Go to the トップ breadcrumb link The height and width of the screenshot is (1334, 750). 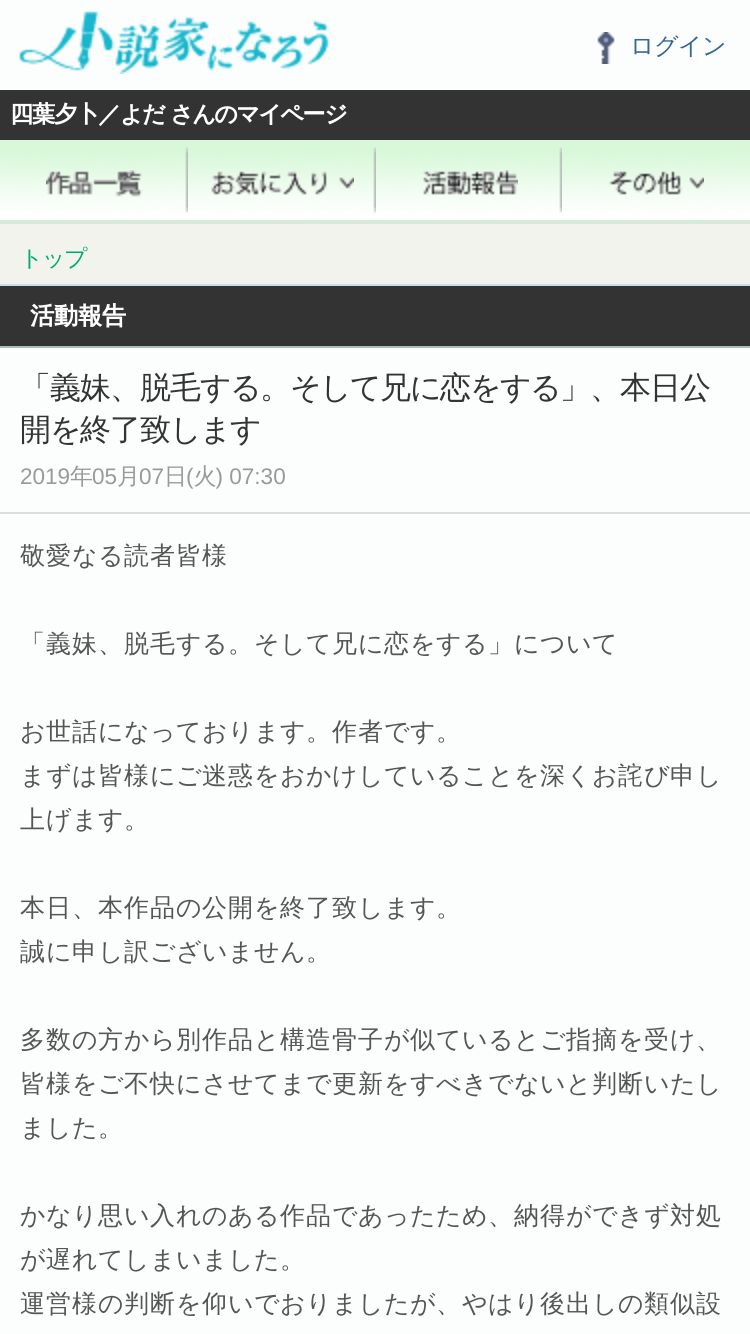point(54,259)
